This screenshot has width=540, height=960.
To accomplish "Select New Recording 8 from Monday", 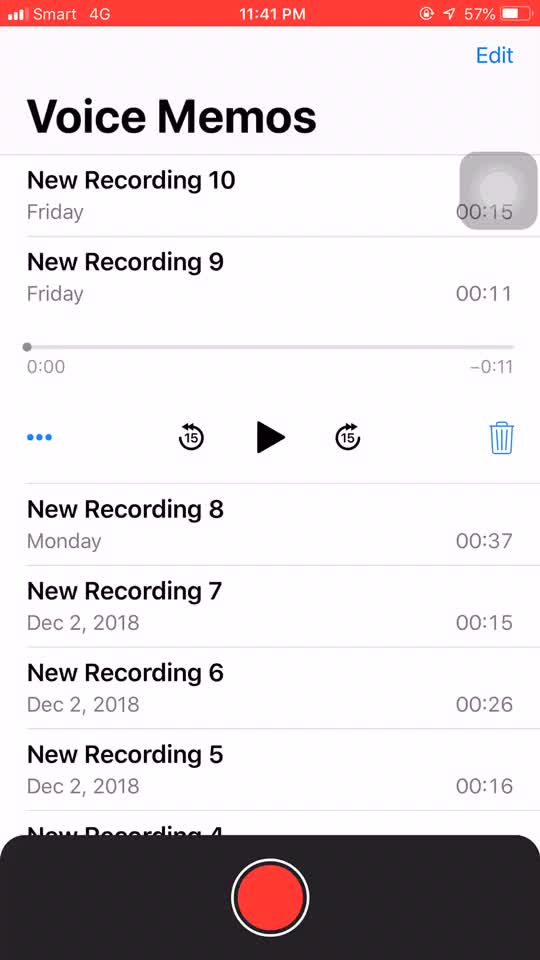I will coord(270,525).
